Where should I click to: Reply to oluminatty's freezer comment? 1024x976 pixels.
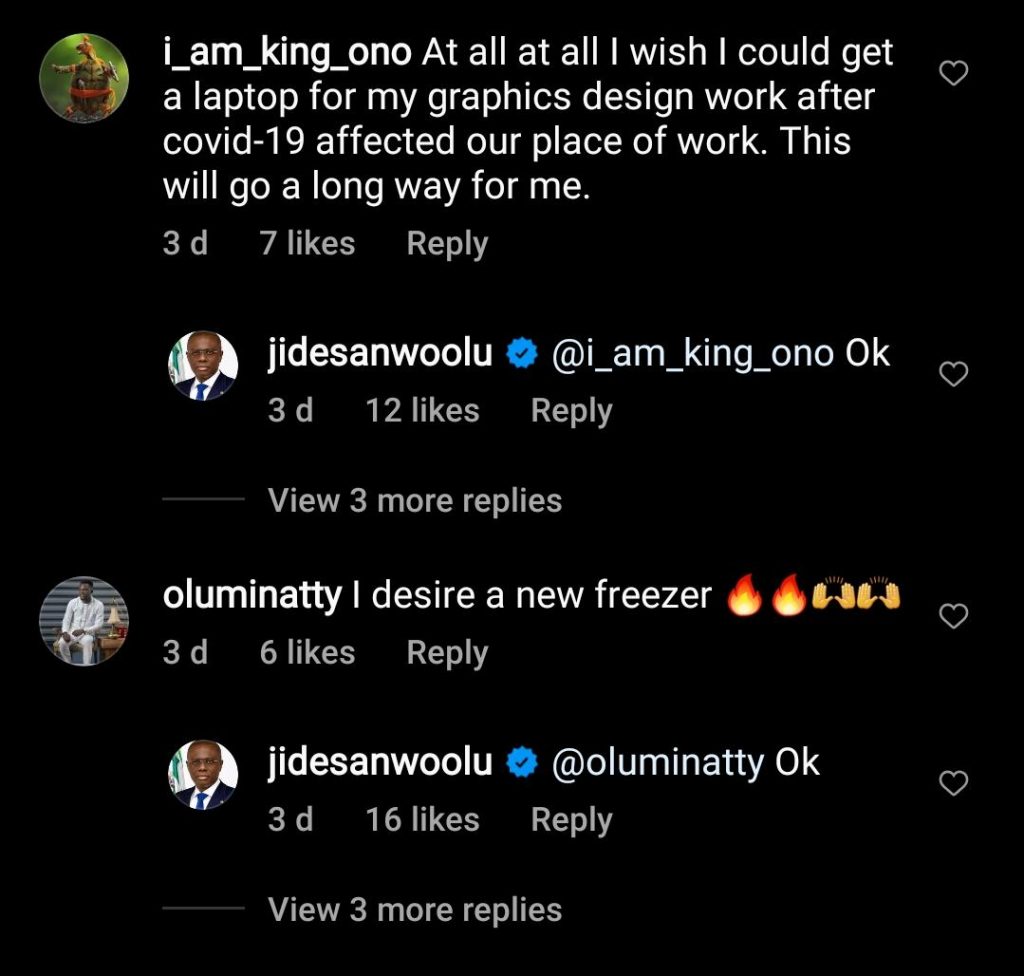click(x=447, y=652)
